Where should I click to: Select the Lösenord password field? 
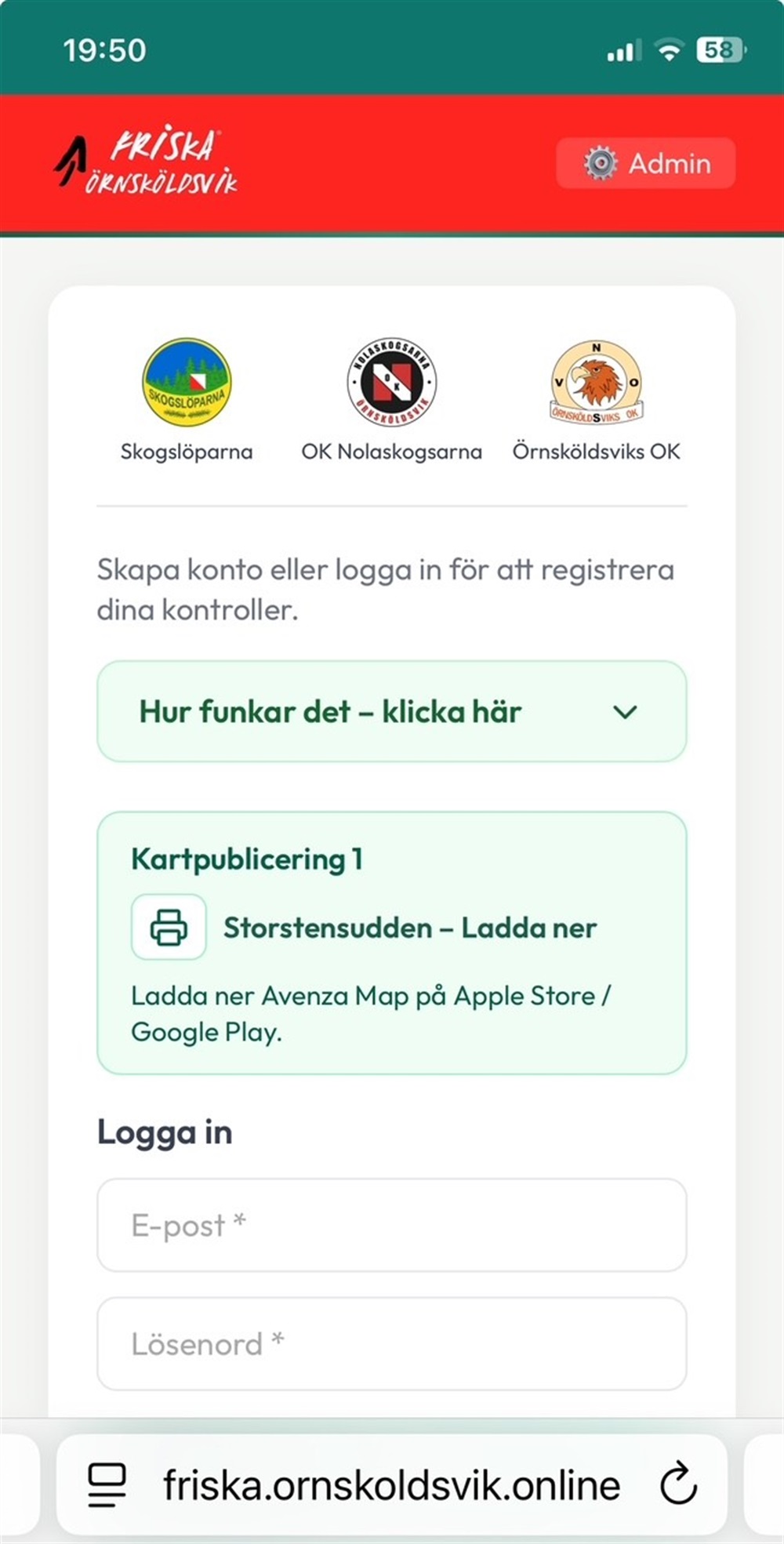pyautogui.click(x=391, y=1344)
